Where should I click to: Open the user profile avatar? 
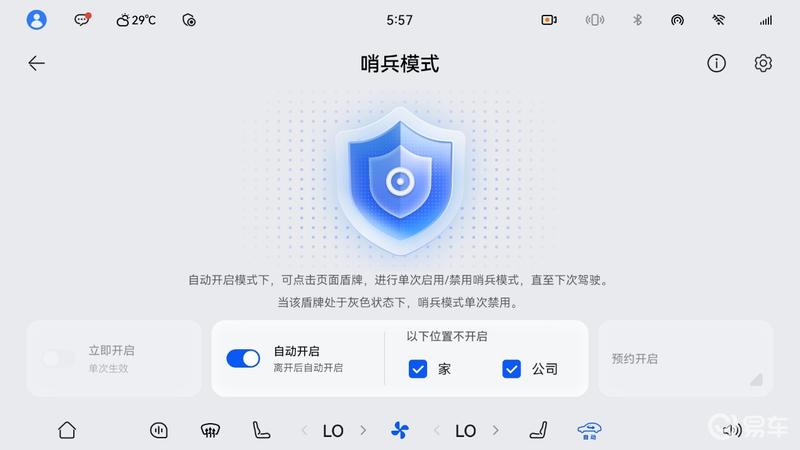coord(37,19)
